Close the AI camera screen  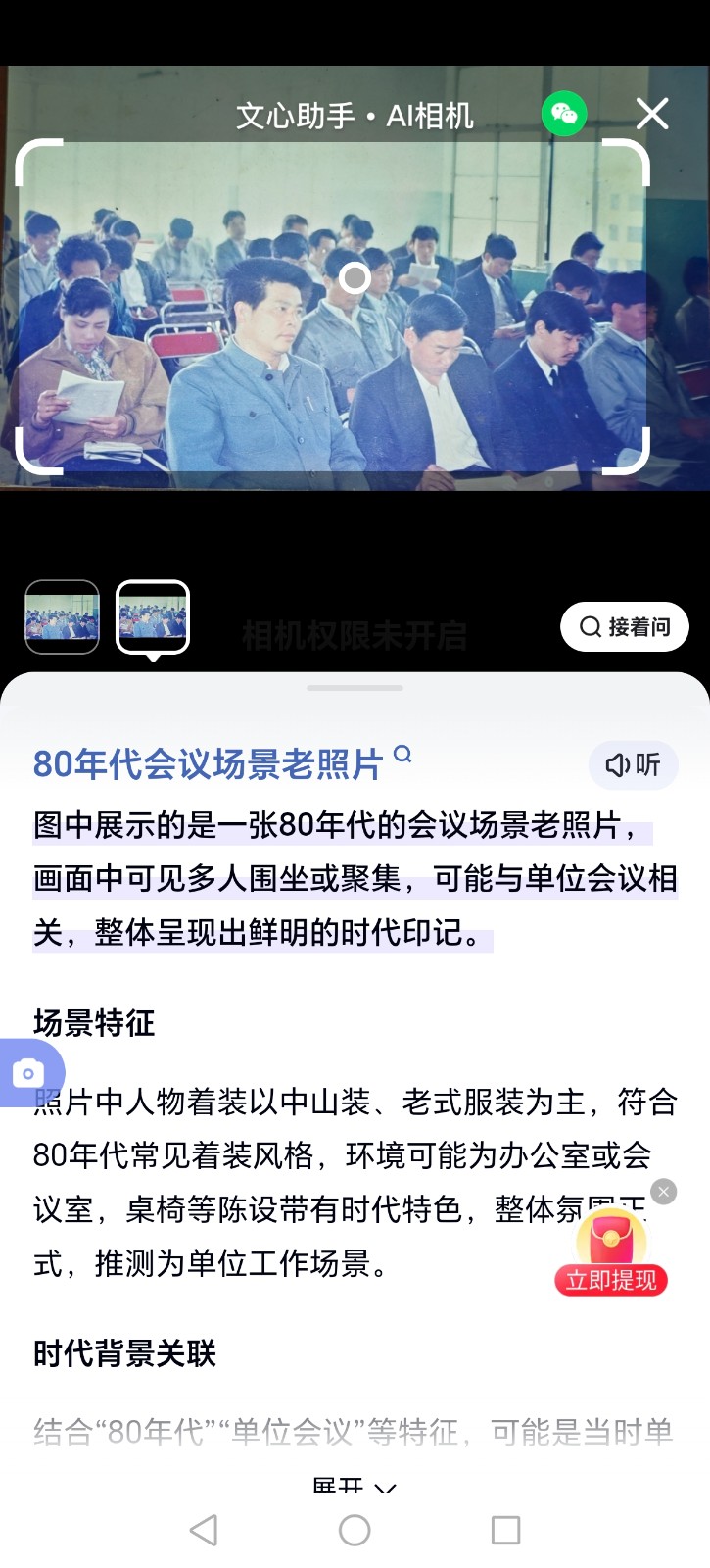[x=652, y=115]
